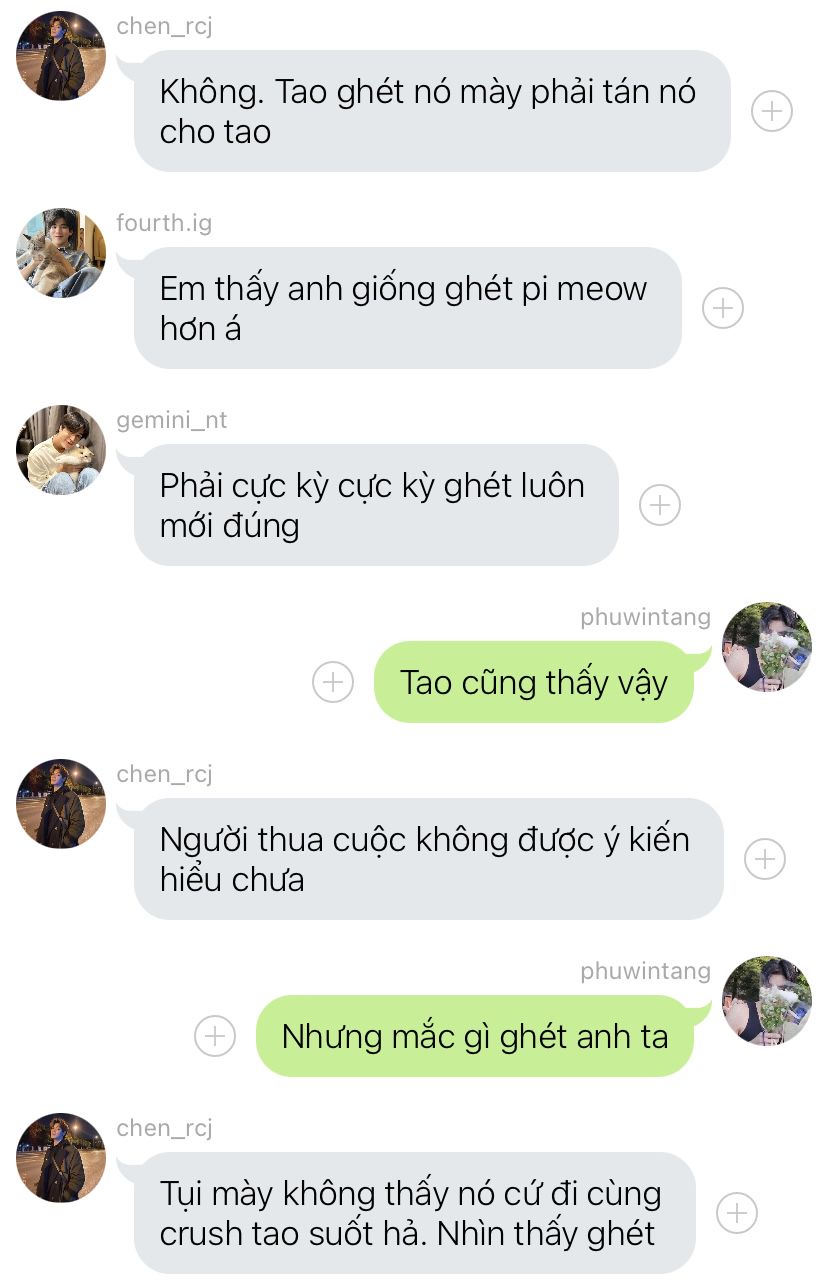
Task: Tap plus icon beside "Không. Tao ghét nó" message
Action: 771,111
